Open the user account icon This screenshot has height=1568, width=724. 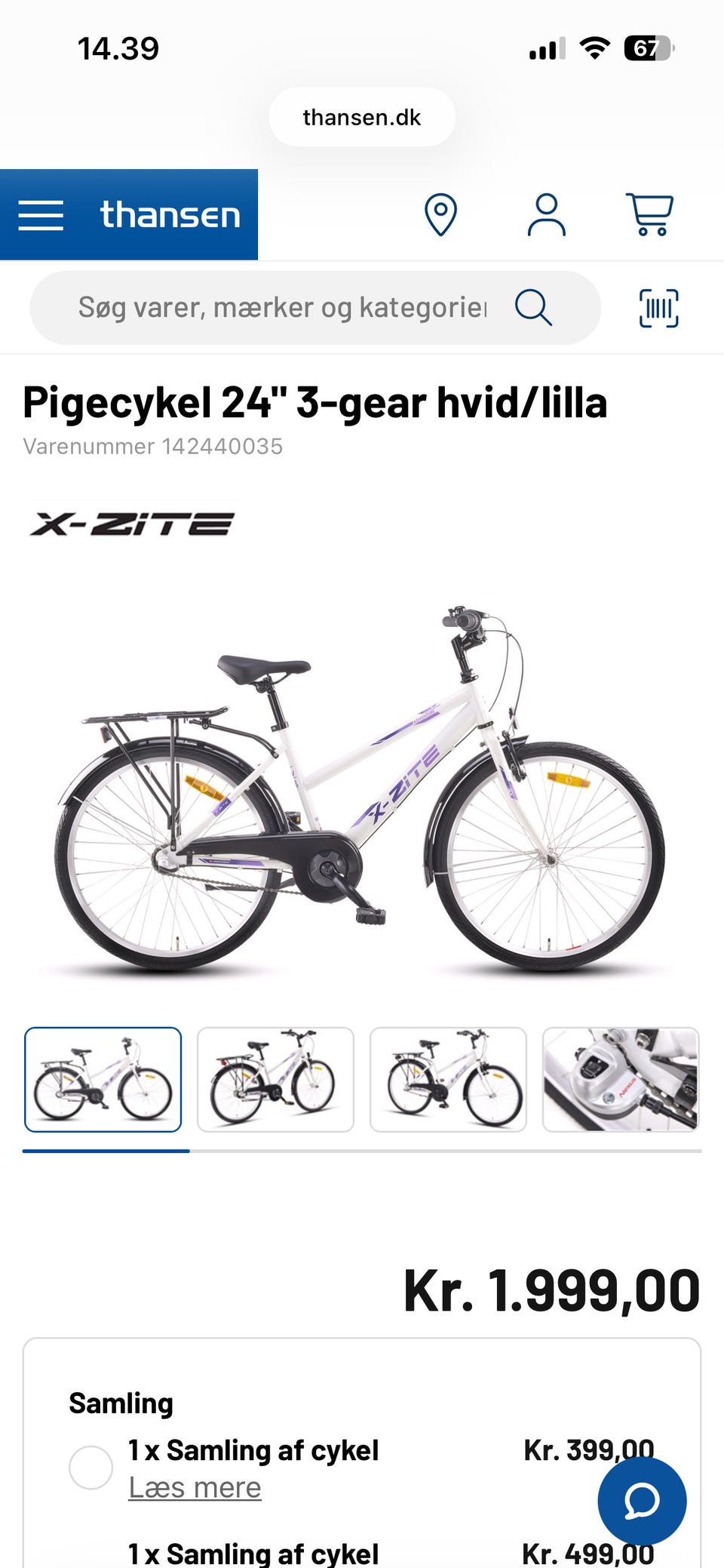(546, 215)
